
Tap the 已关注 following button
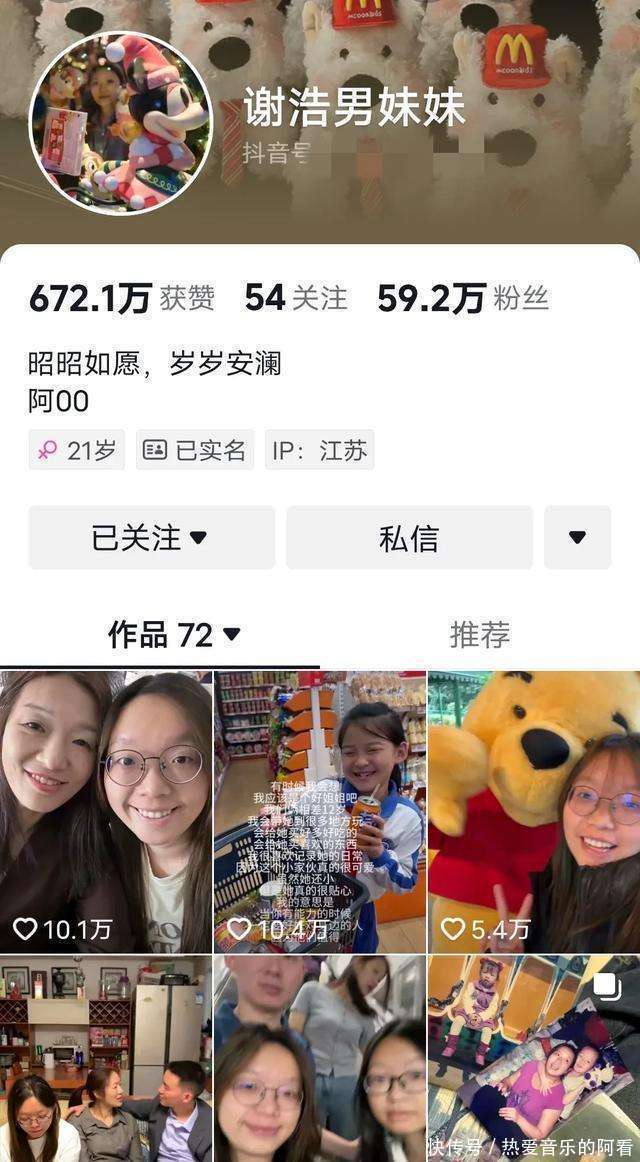tap(151, 537)
